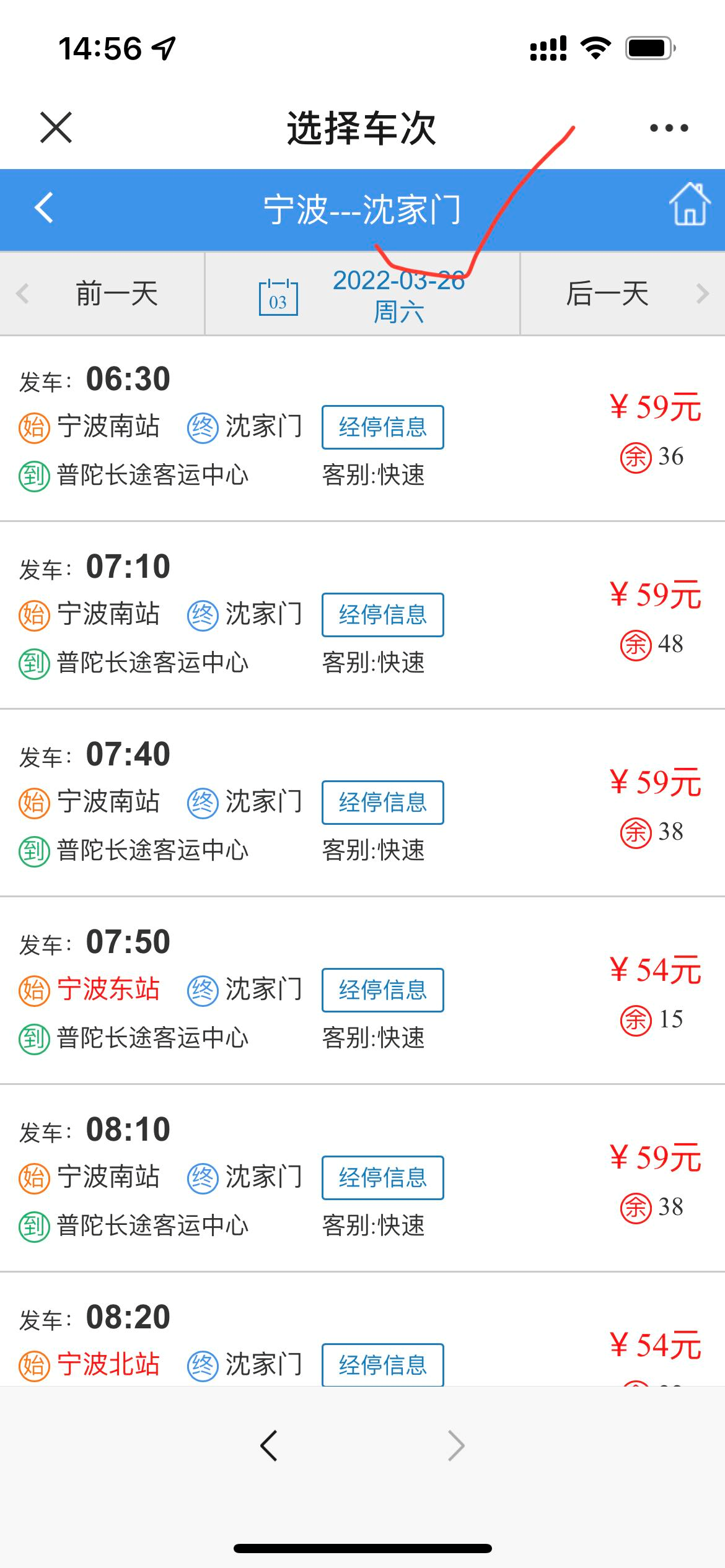Select the 06:30 departure from 宁波南站
The height and width of the screenshot is (1568, 725).
click(186, 379)
